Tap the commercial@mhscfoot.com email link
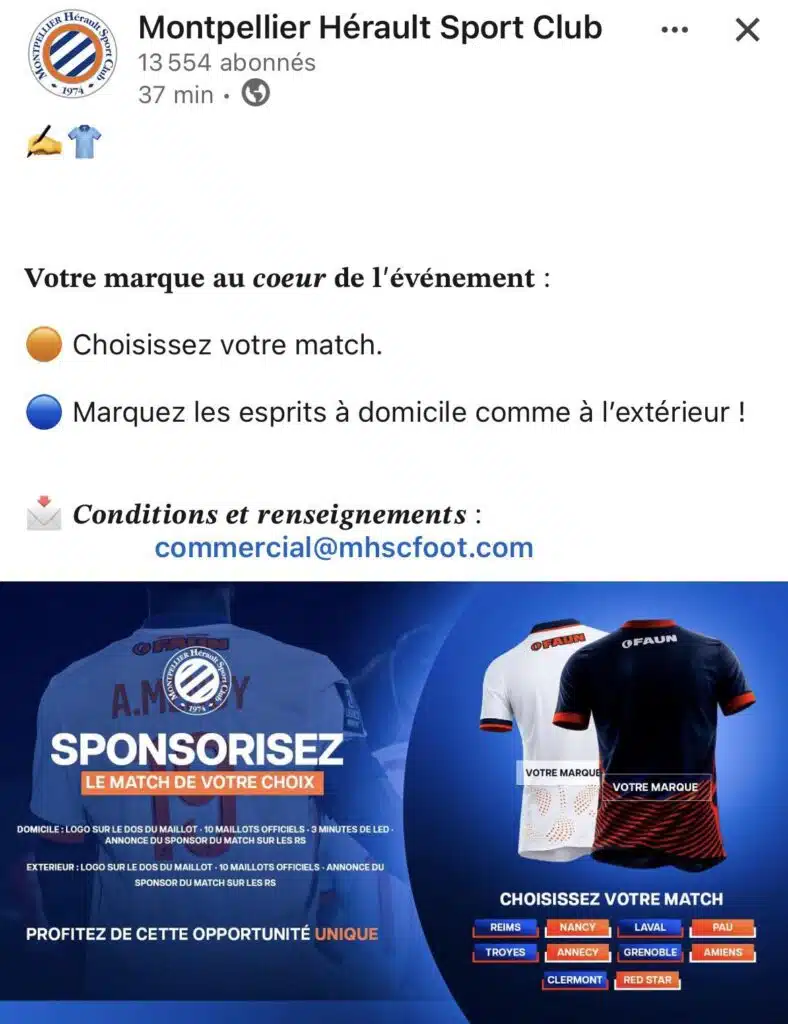 (344, 547)
